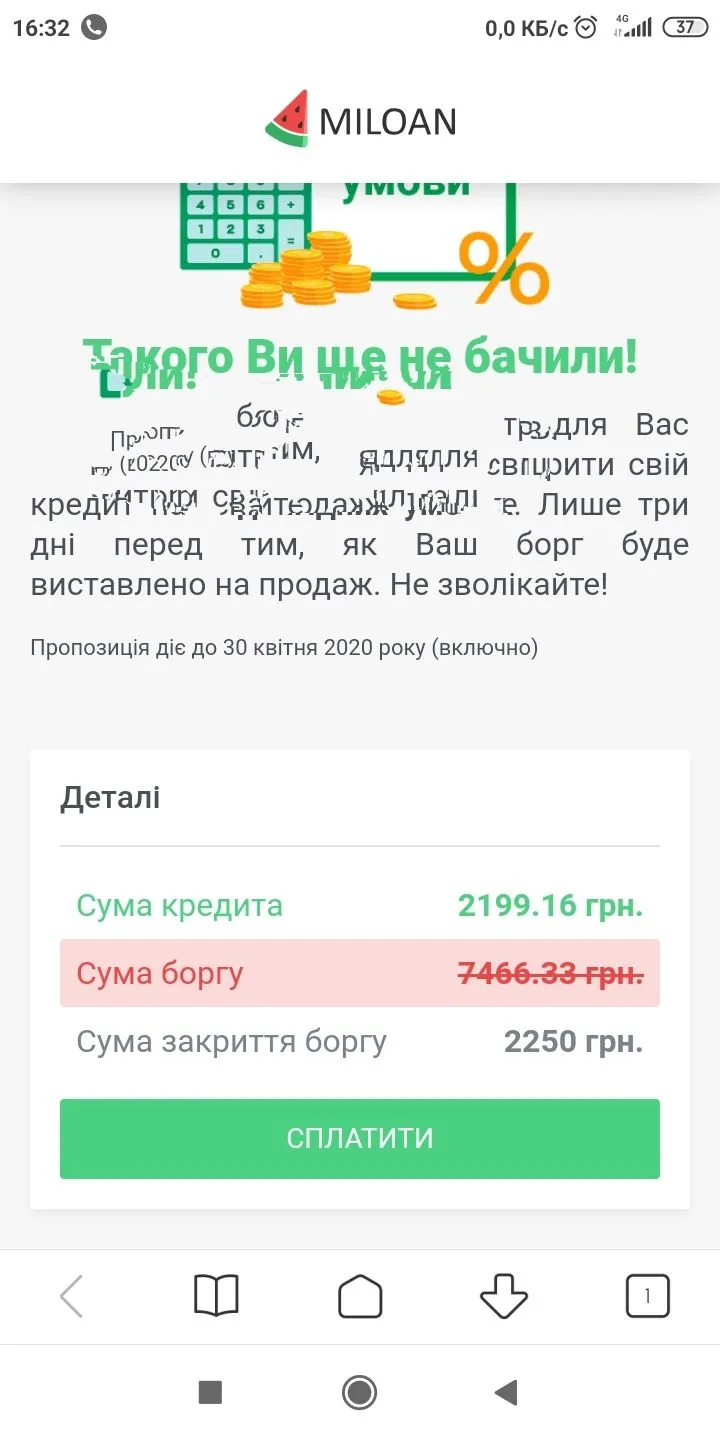The height and width of the screenshot is (1440, 720).
Task: Go to the browser home page
Action: [360, 1297]
